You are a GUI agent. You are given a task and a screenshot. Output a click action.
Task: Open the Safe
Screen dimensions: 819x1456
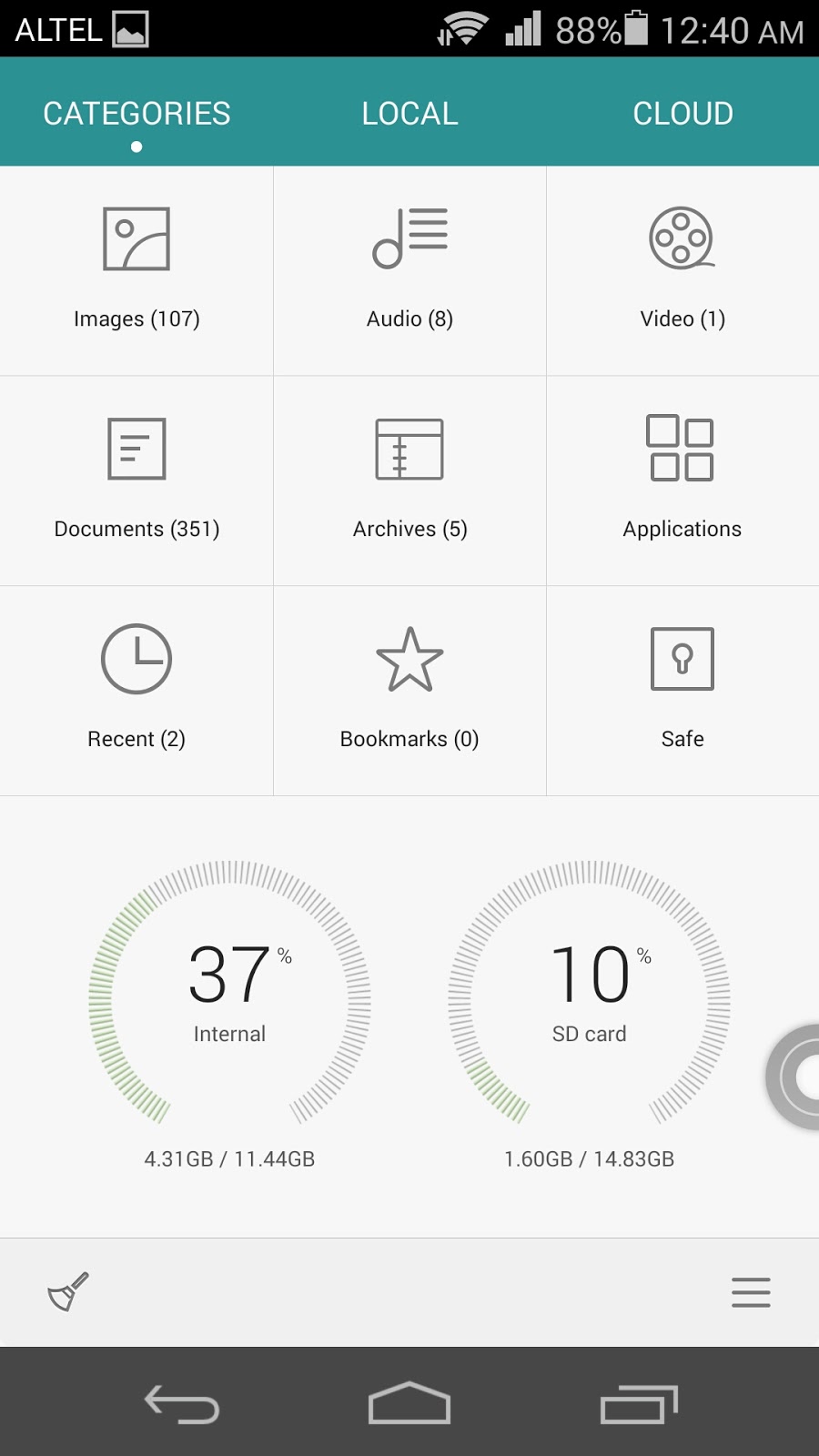click(682, 692)
